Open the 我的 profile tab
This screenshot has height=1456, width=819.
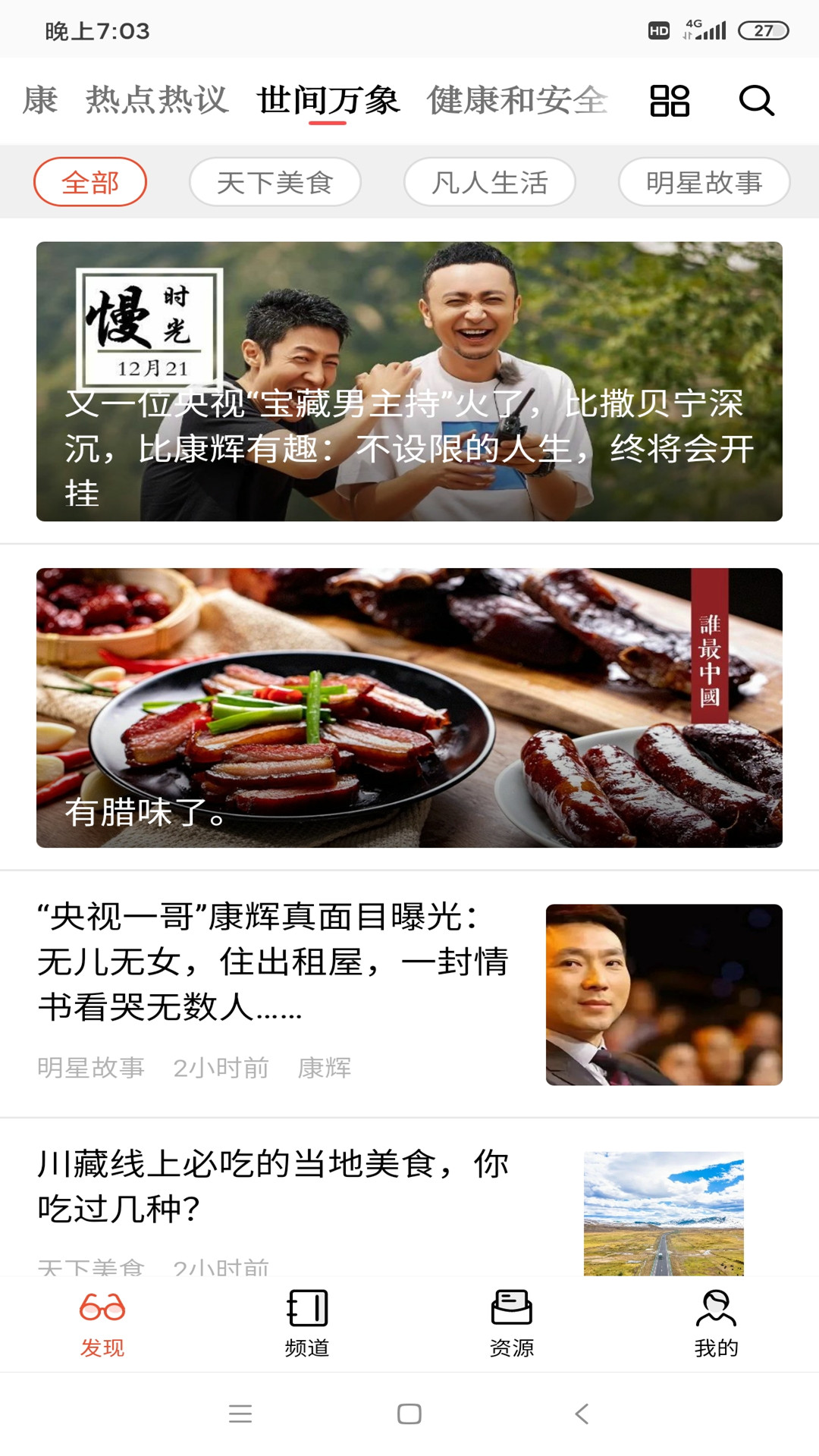[x=716, y=1323]
